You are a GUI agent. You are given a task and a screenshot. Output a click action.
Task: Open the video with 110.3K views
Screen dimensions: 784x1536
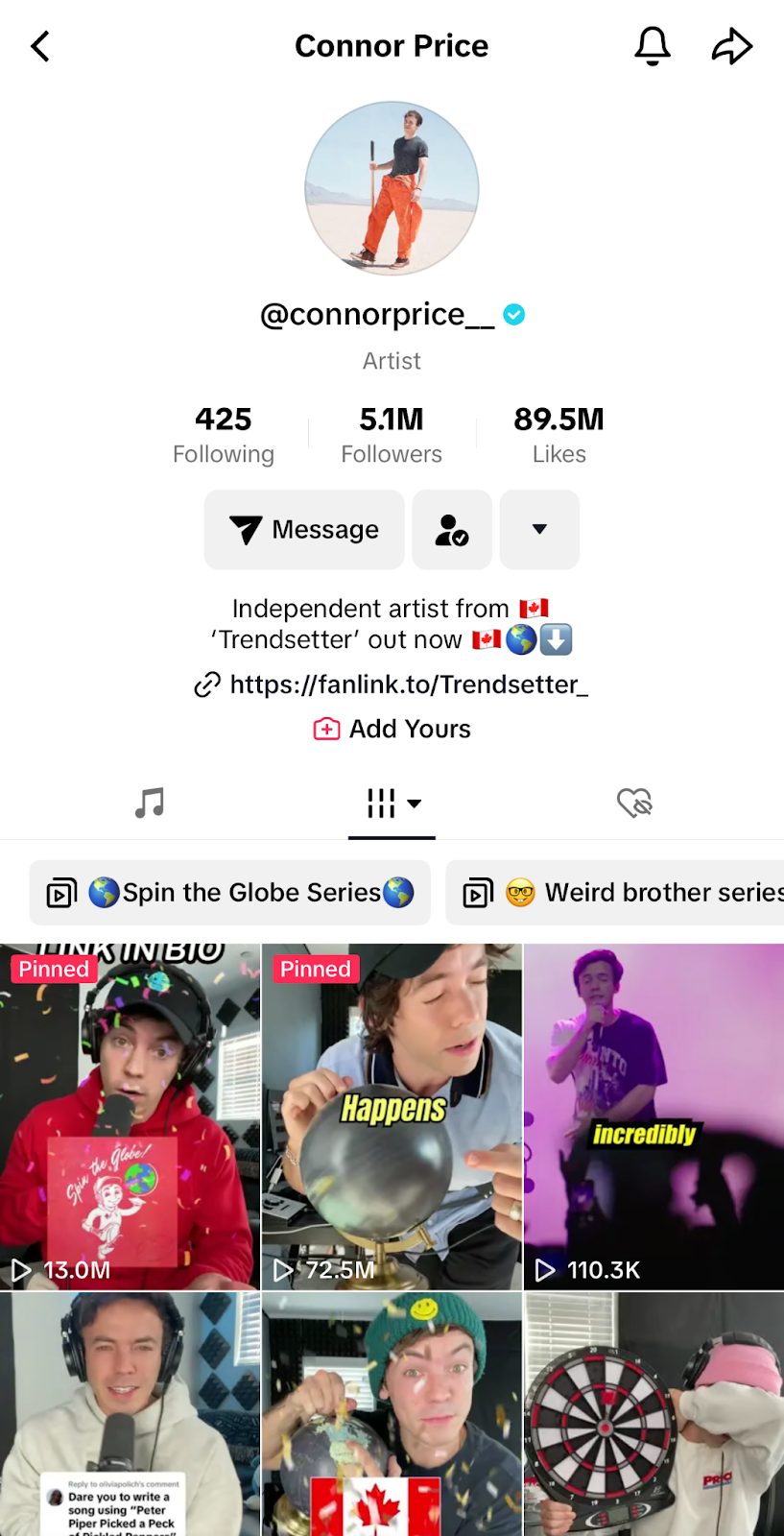653,1116
